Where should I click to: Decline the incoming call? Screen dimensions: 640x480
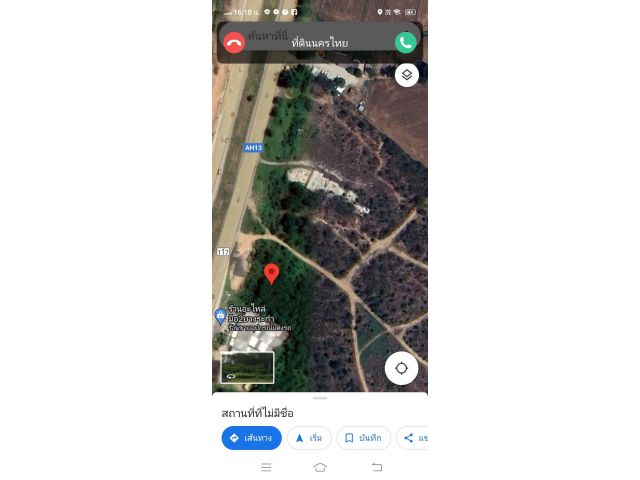234,42
